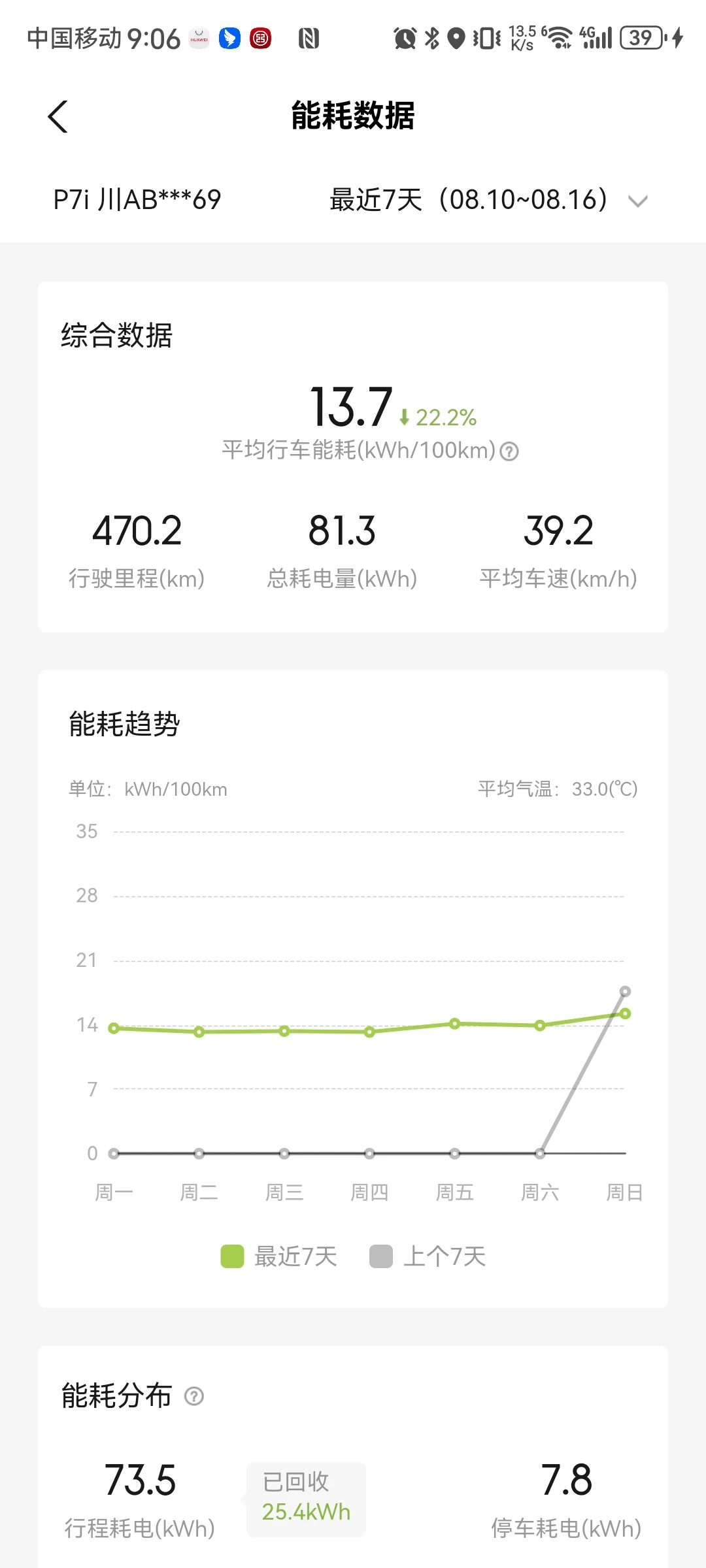The height and width of the screenshot is (1568, 706).
Task: Open the 最近7天 date range dropdown
Action: pyautogui.click(x=489, y=200)
